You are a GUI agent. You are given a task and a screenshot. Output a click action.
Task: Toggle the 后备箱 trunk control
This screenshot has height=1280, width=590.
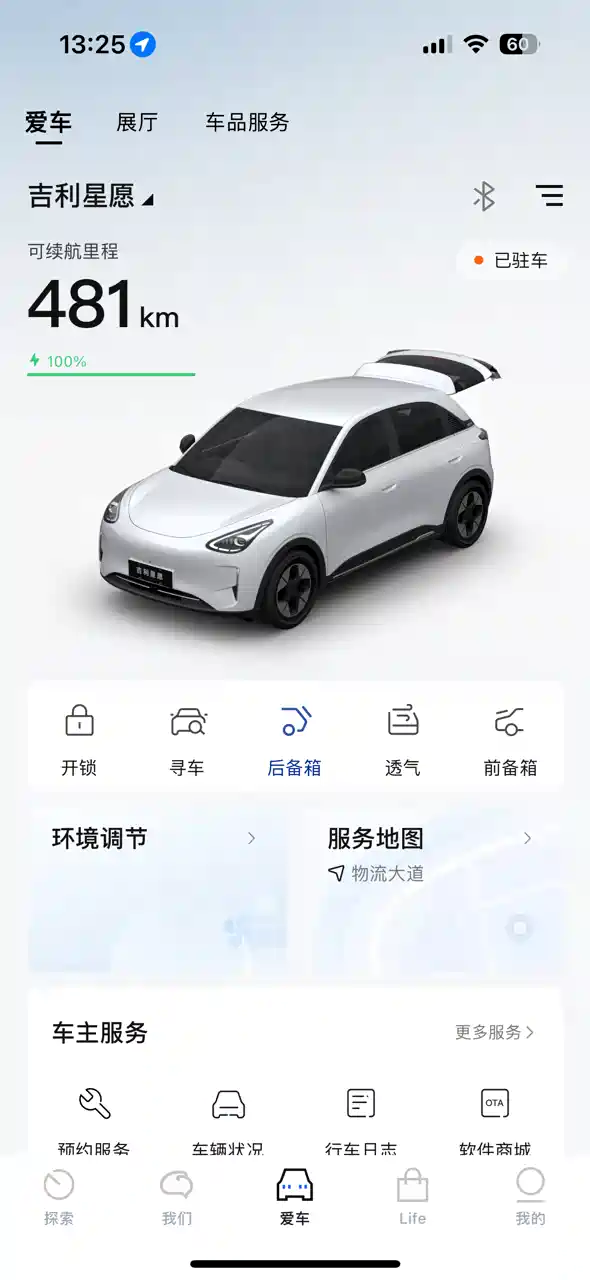coord(295,740)
